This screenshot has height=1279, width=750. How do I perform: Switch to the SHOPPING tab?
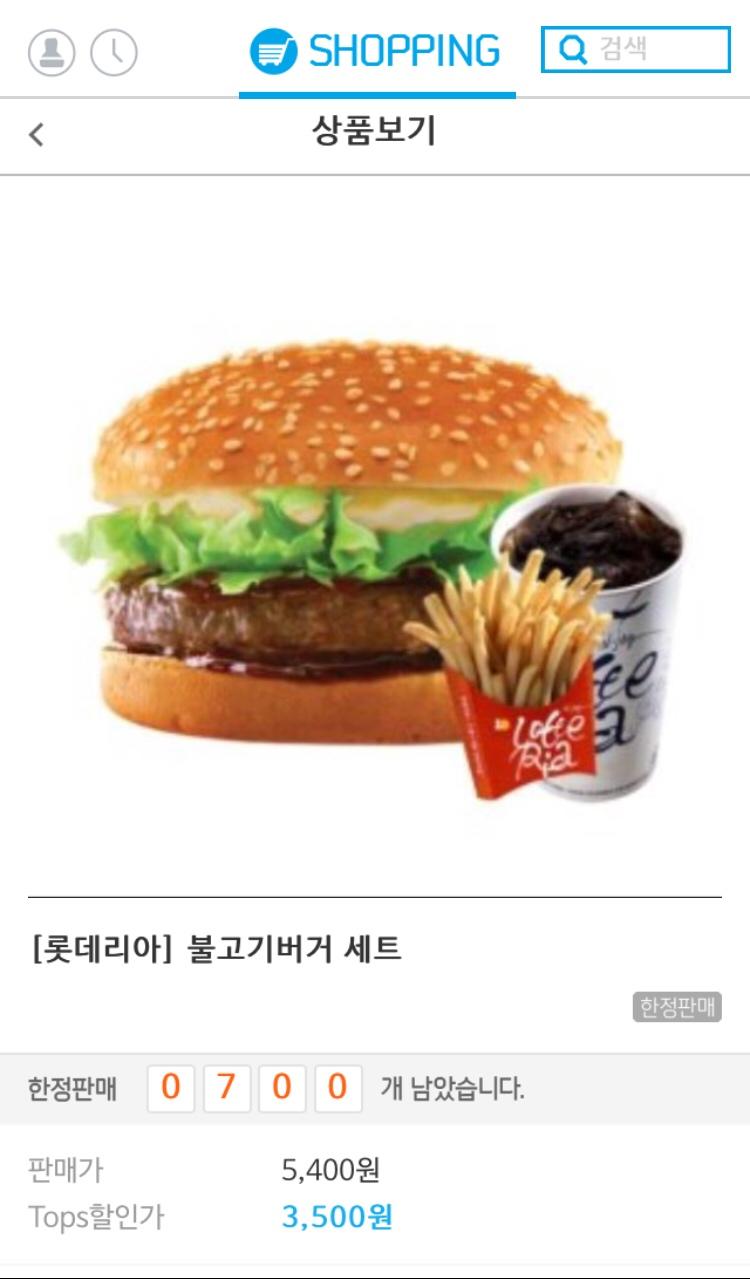[x=376, y=51]
